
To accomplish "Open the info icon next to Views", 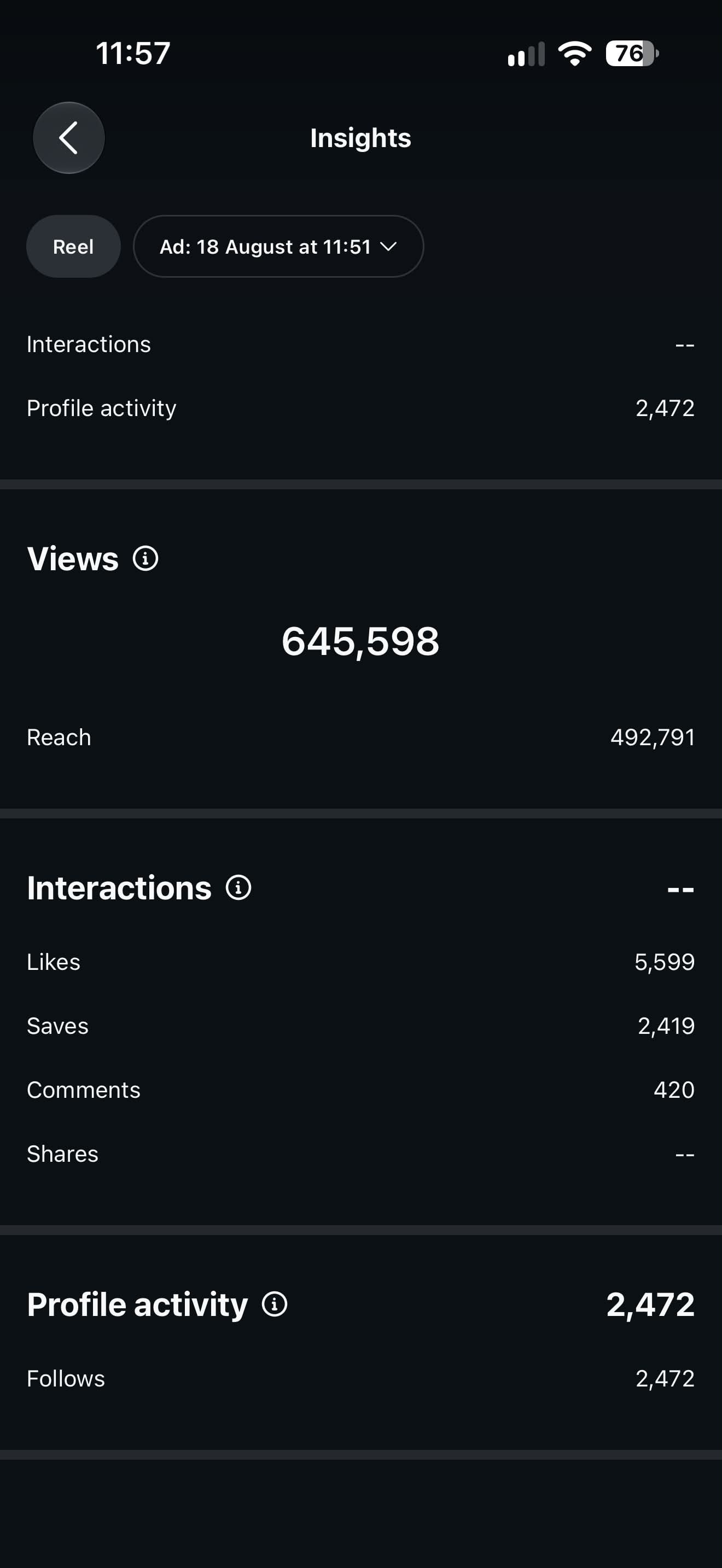I will [x=145, y=558].
